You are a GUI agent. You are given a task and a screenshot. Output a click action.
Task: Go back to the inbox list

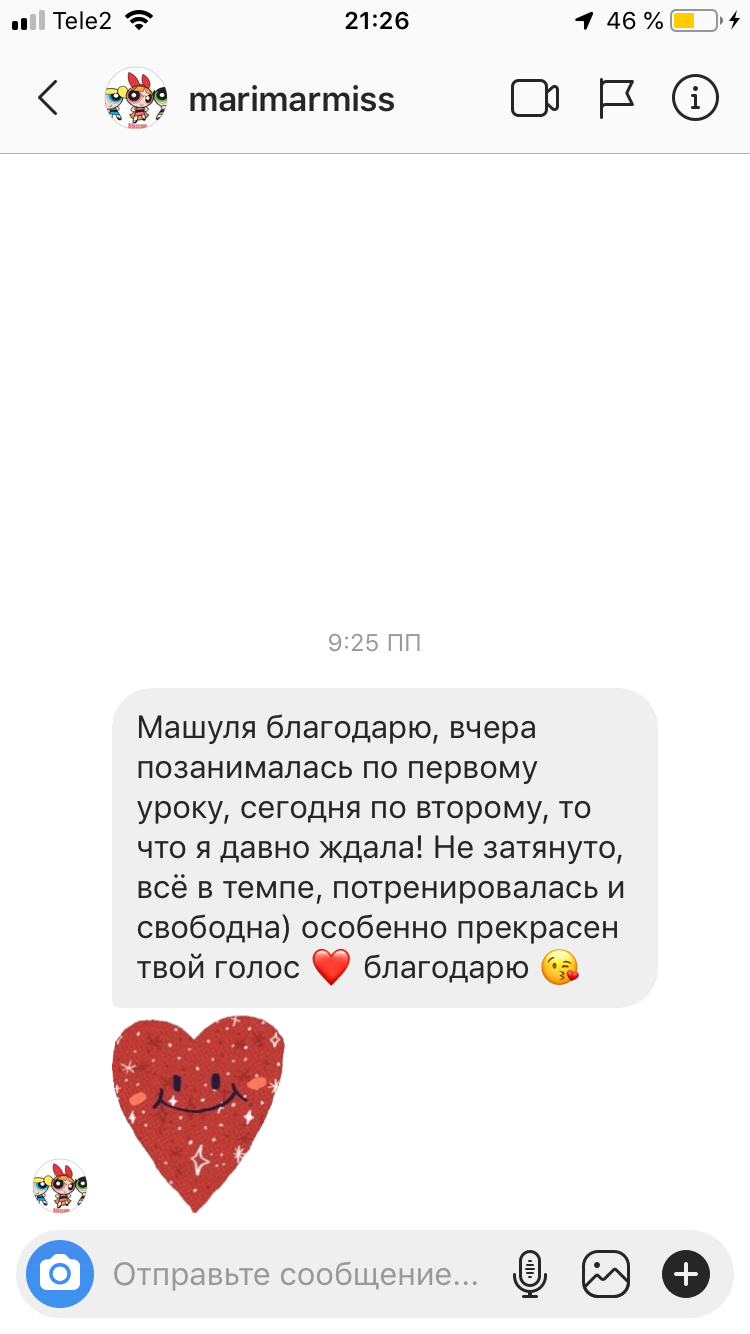point(47,98)
